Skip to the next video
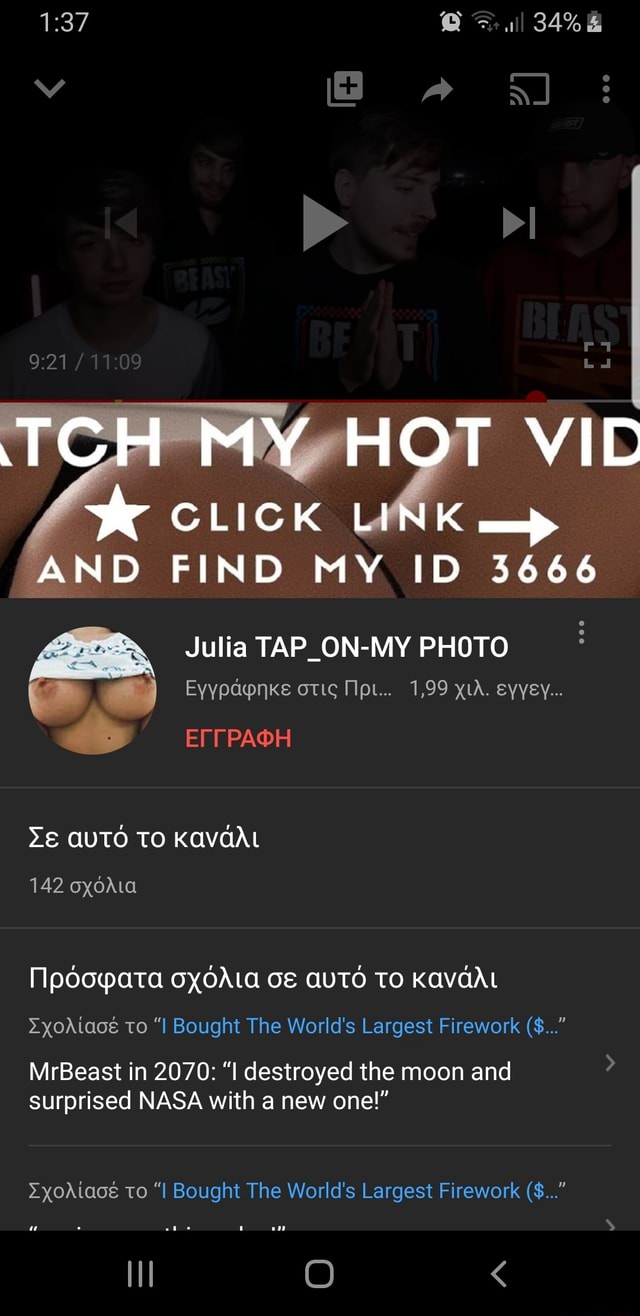This screenshot has height=1316, width=640. [x=519, y=223]
